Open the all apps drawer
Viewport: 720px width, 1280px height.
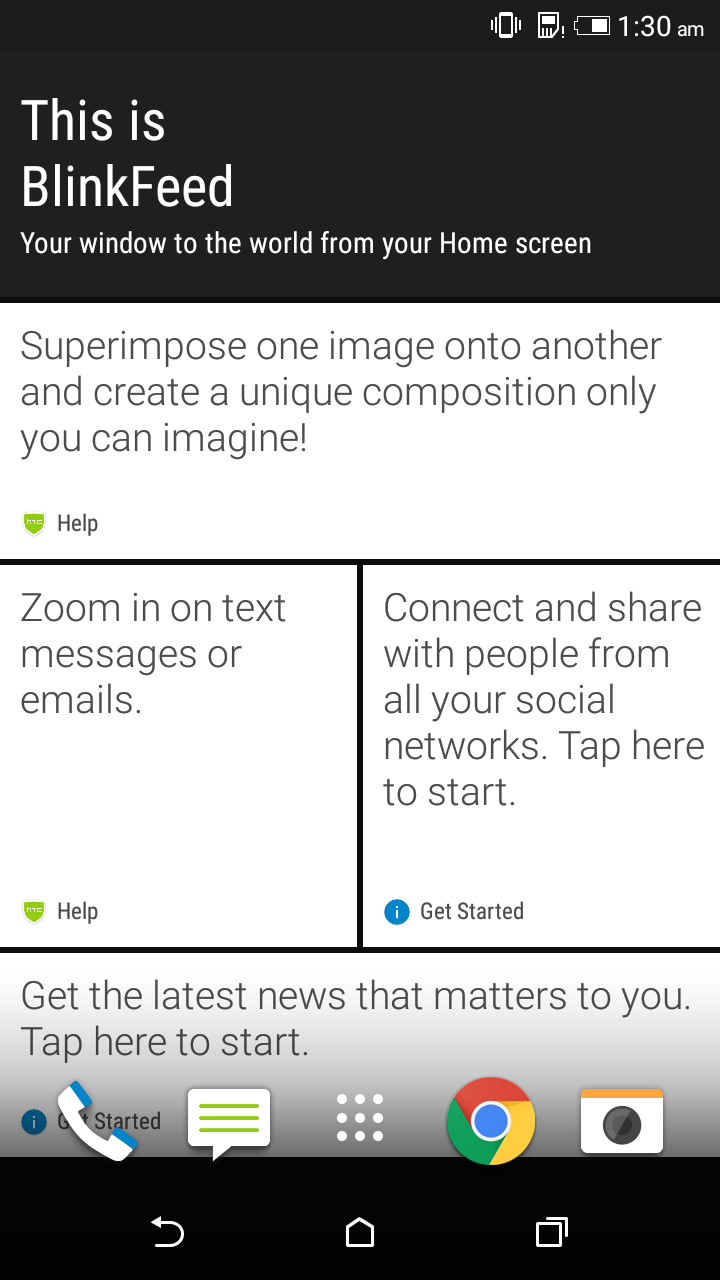(x=360, y=1118)
